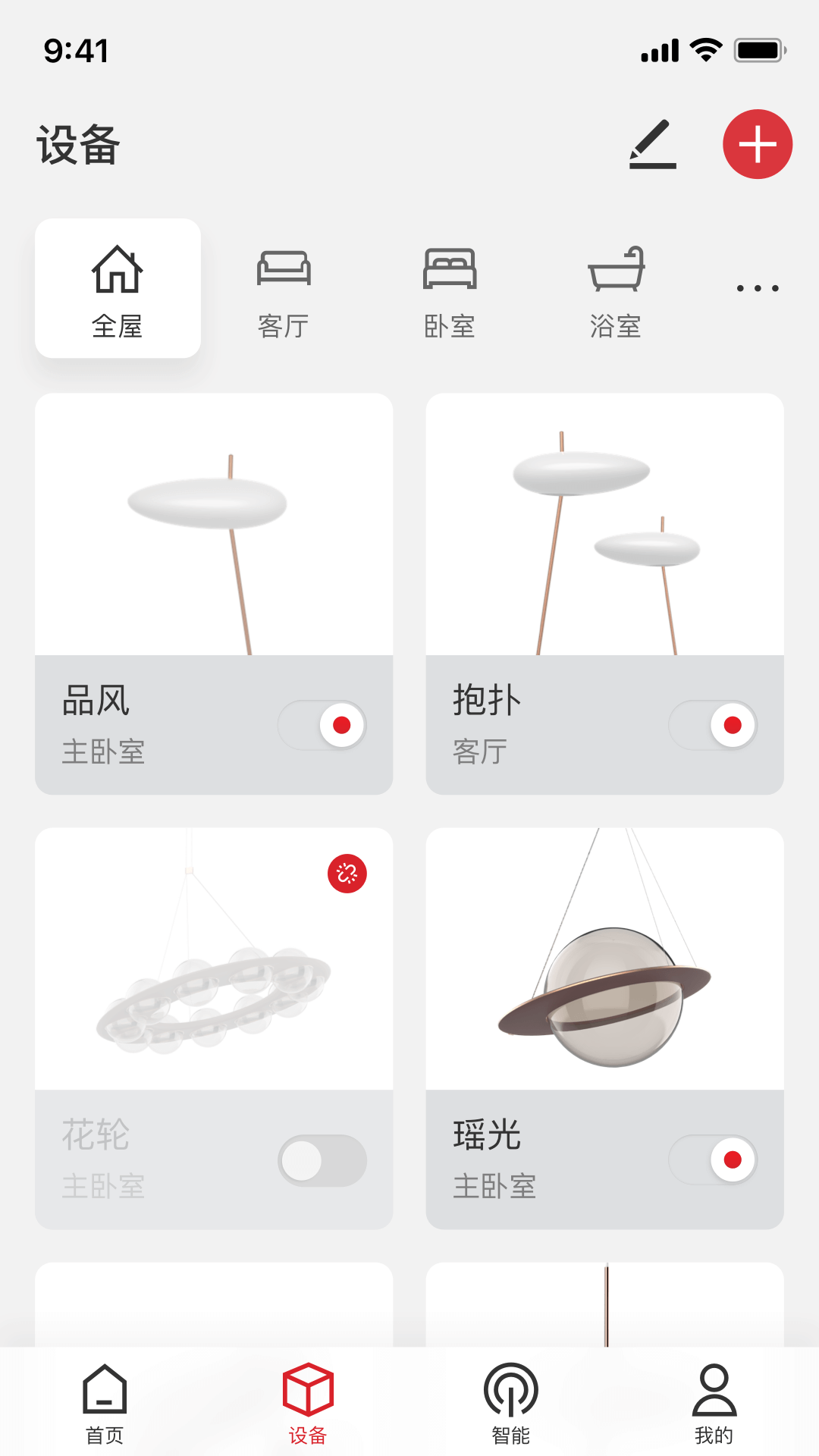Turn on the 花轮 lamp switch
The image size is (819, 1456).
324,1160
